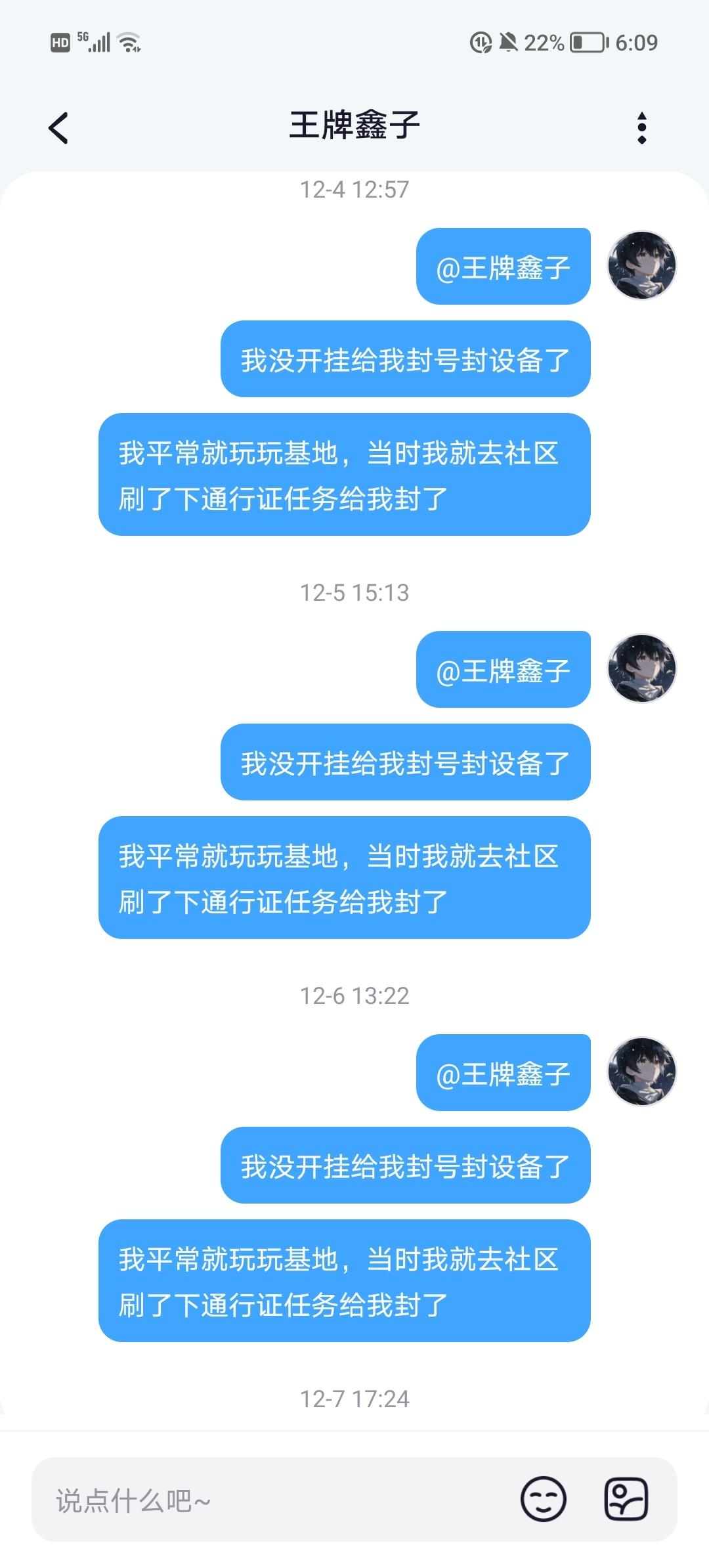This screenshot has height=1568, width=709.
Task: Tap the message about 封号封设备
Action: (x=405, y=360)
